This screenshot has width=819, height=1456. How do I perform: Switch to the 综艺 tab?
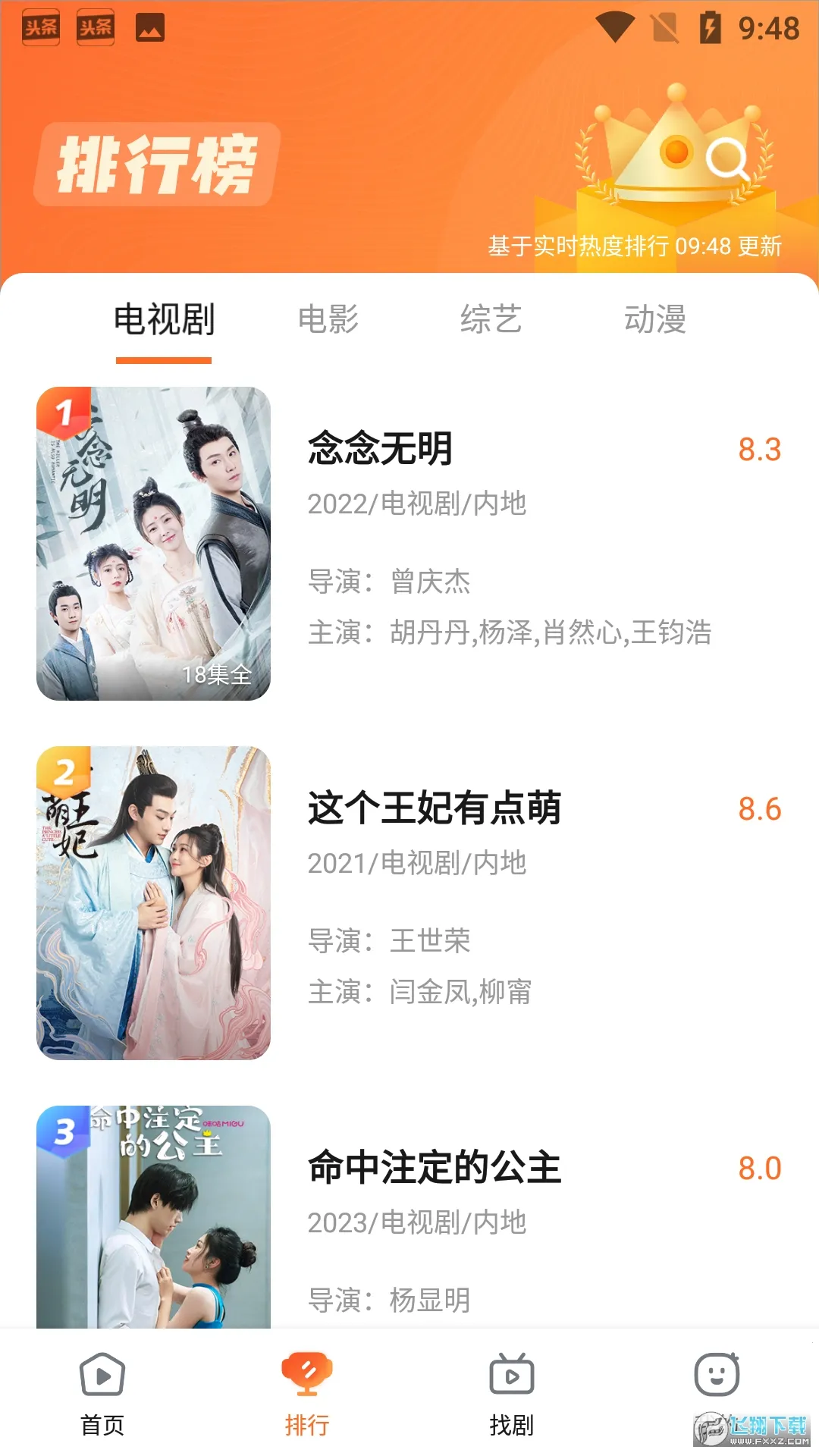tap(491, 319)
